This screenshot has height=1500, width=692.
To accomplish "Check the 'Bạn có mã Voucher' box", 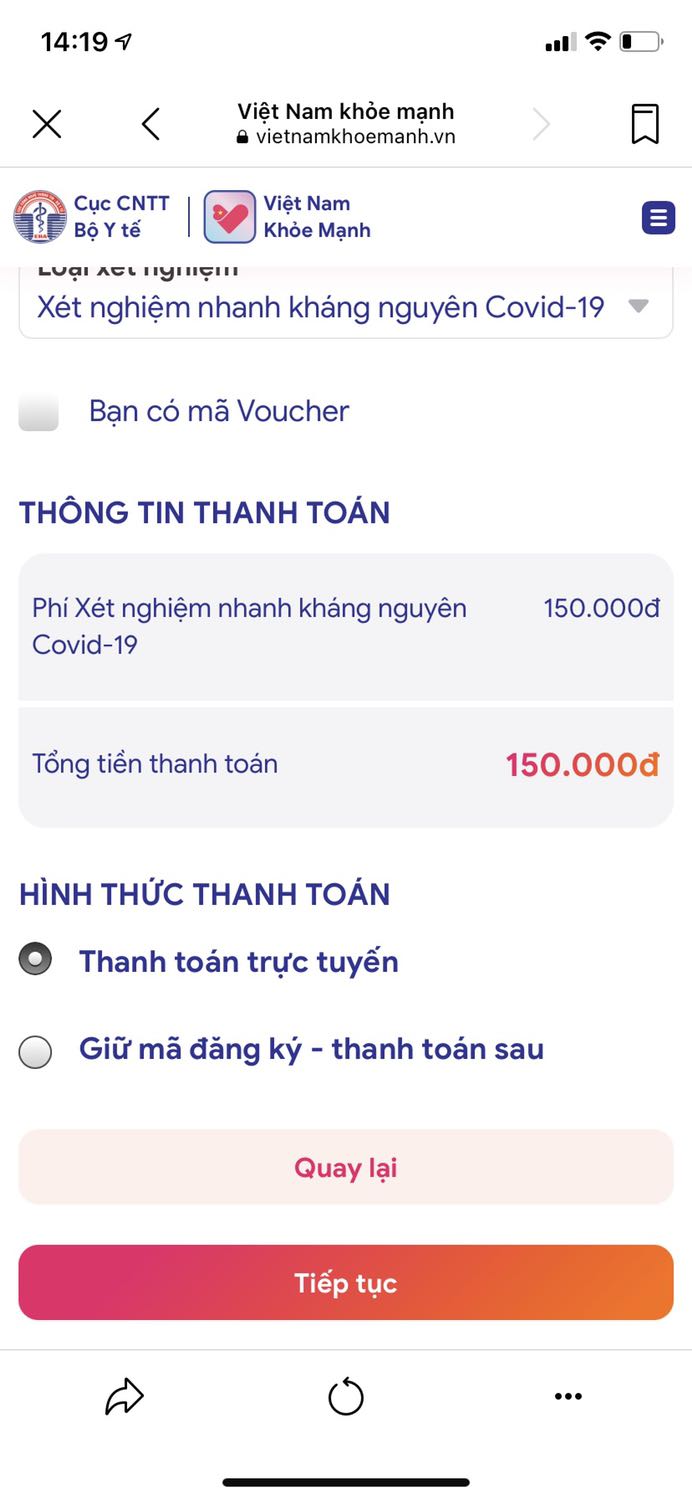I will [39, 412].
